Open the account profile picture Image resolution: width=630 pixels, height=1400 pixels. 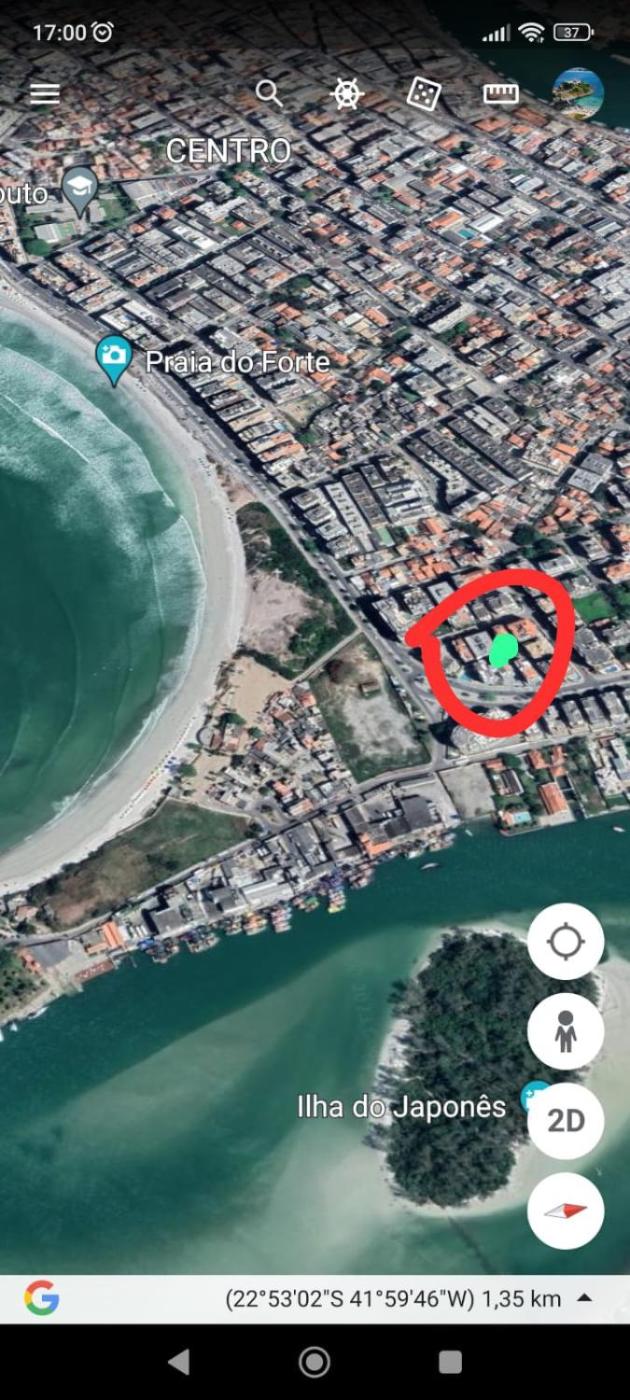[578, 94]
